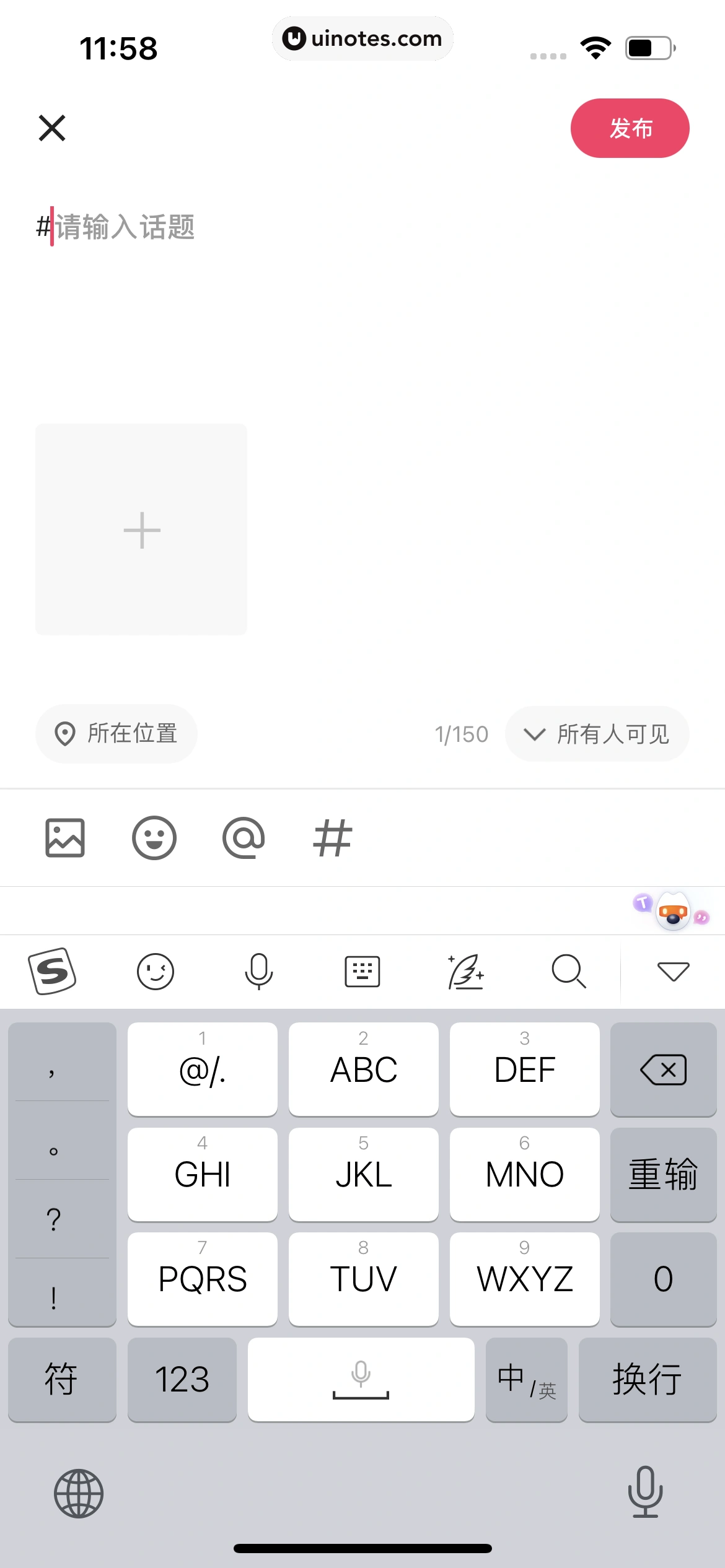The height and width of the screenshot is (1568, 725).
Task: Switch keyboard layout via keyboard icon
Action: 362,971
